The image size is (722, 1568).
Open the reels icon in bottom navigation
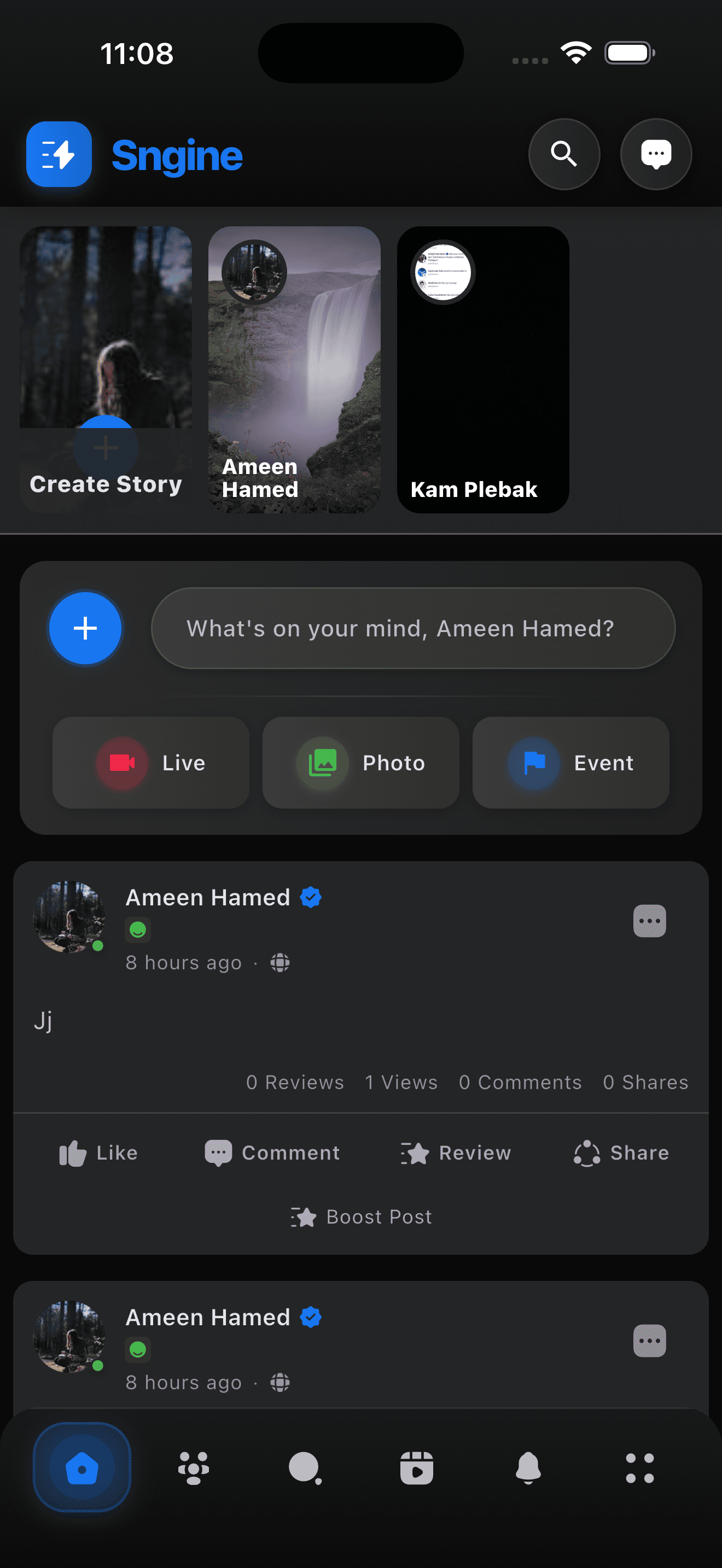(x=417, y=1468)
